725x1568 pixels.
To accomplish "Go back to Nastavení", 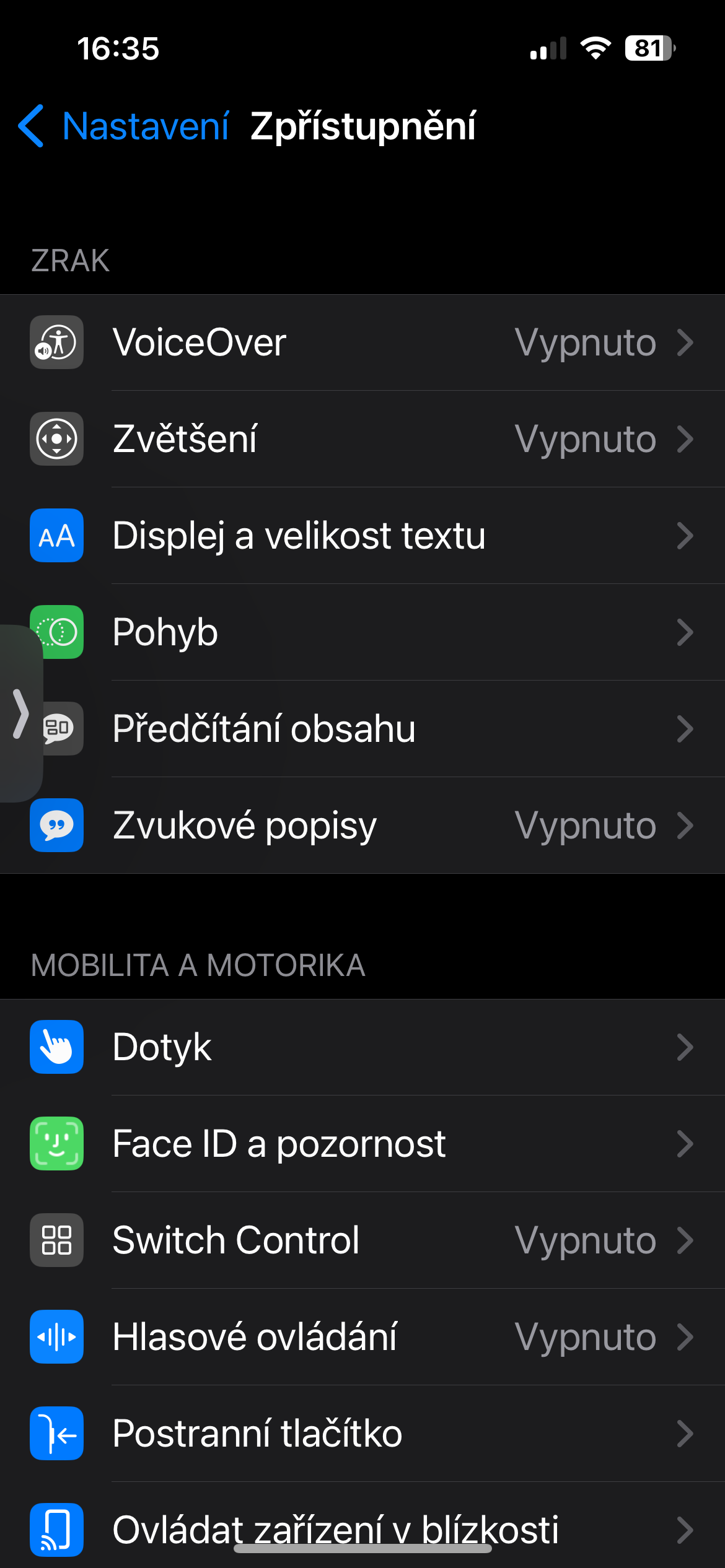I will coord(124,126).
